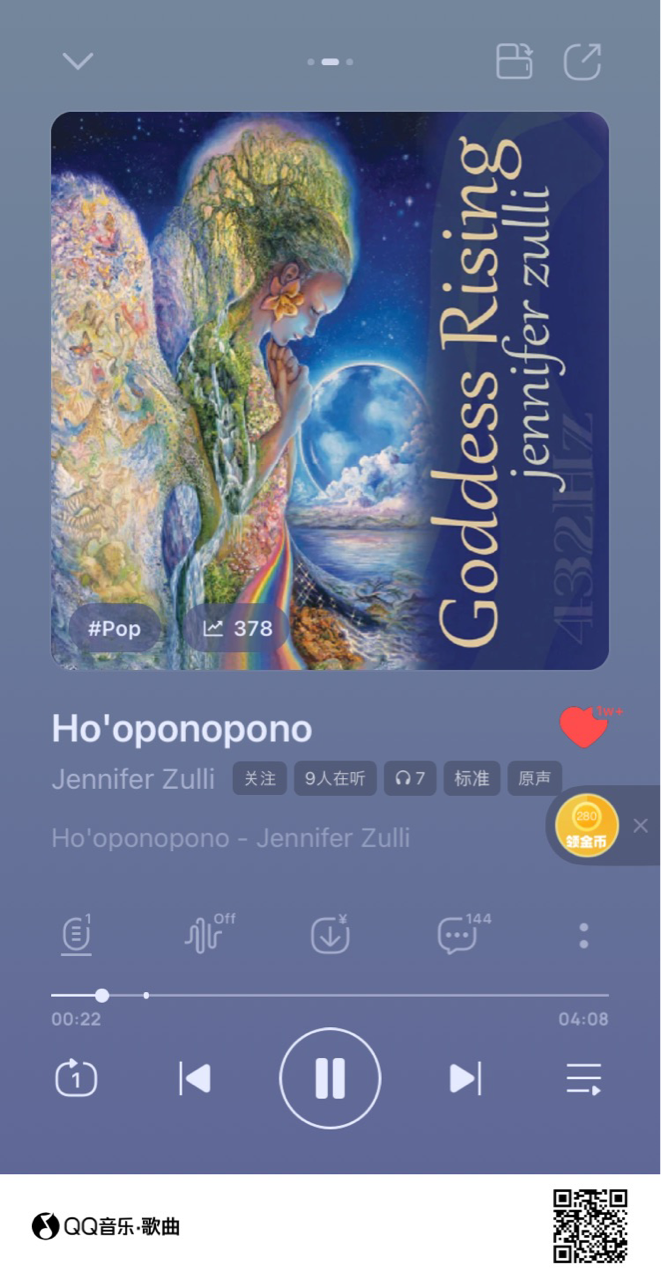The width and height of the screenshot is (661, 1280).
Task: Open the 144 comments icon
Action: [458, 936]
